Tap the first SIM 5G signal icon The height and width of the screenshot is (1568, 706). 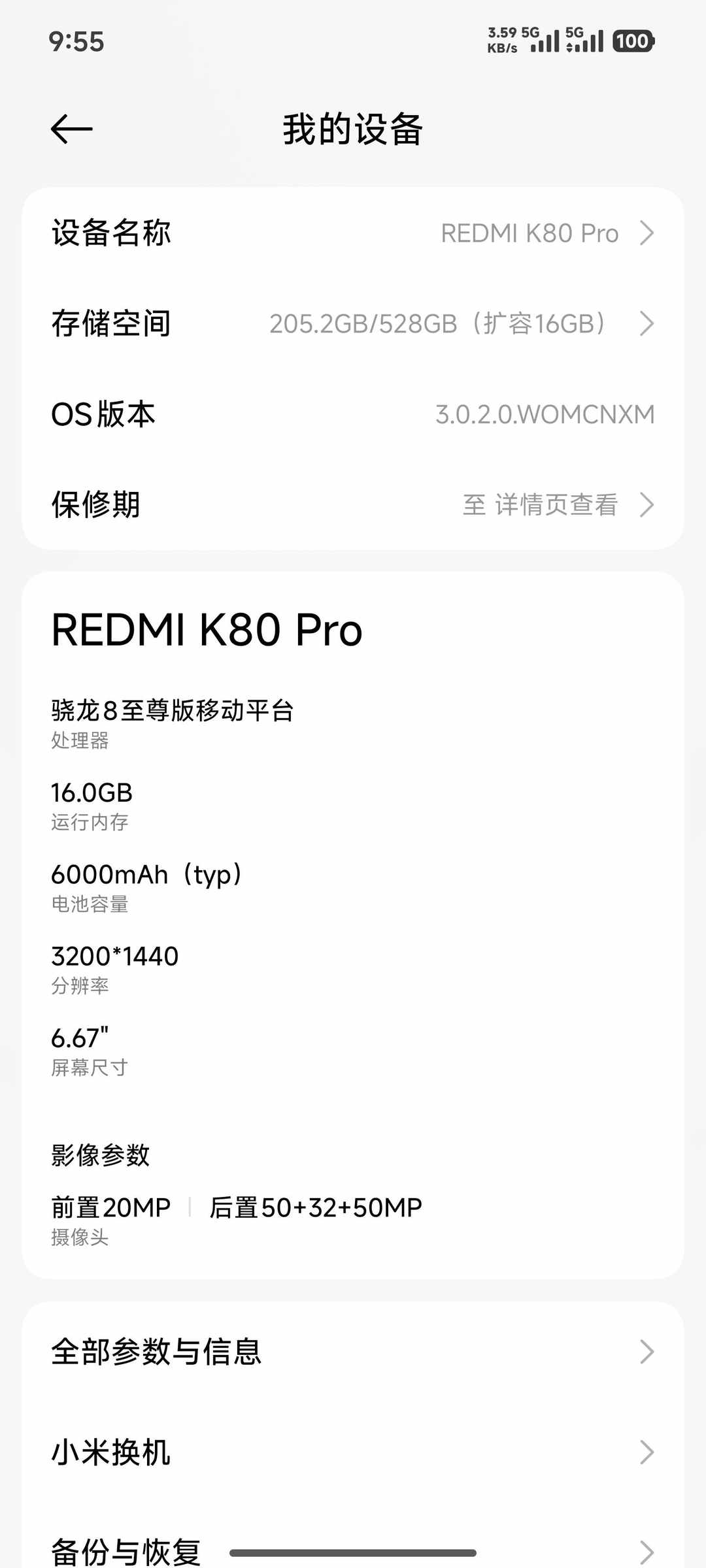pos(543,41)
